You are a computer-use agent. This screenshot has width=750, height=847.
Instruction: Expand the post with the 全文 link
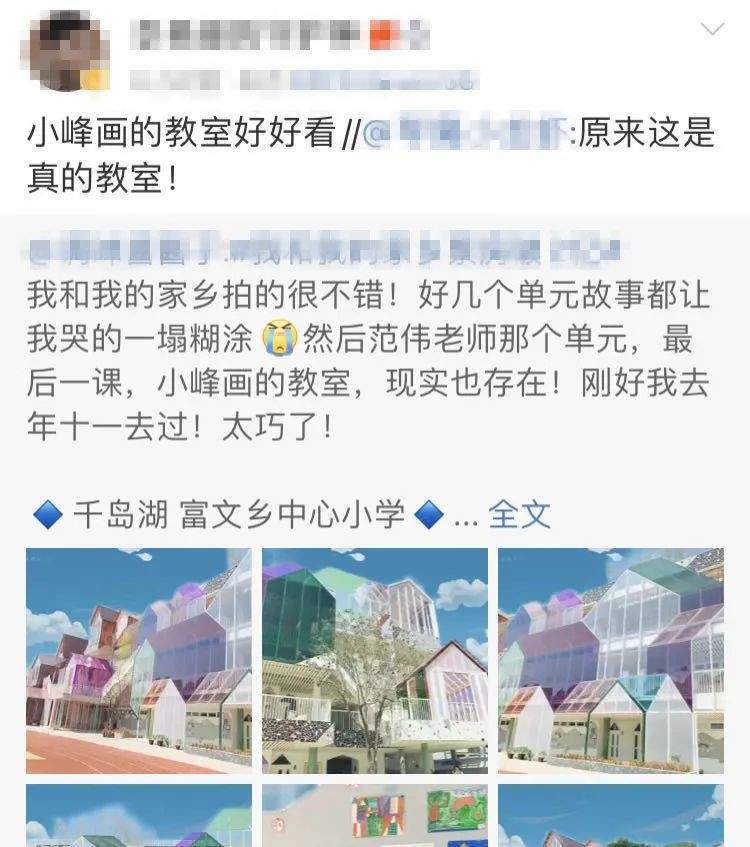click(x=519, y=515)
